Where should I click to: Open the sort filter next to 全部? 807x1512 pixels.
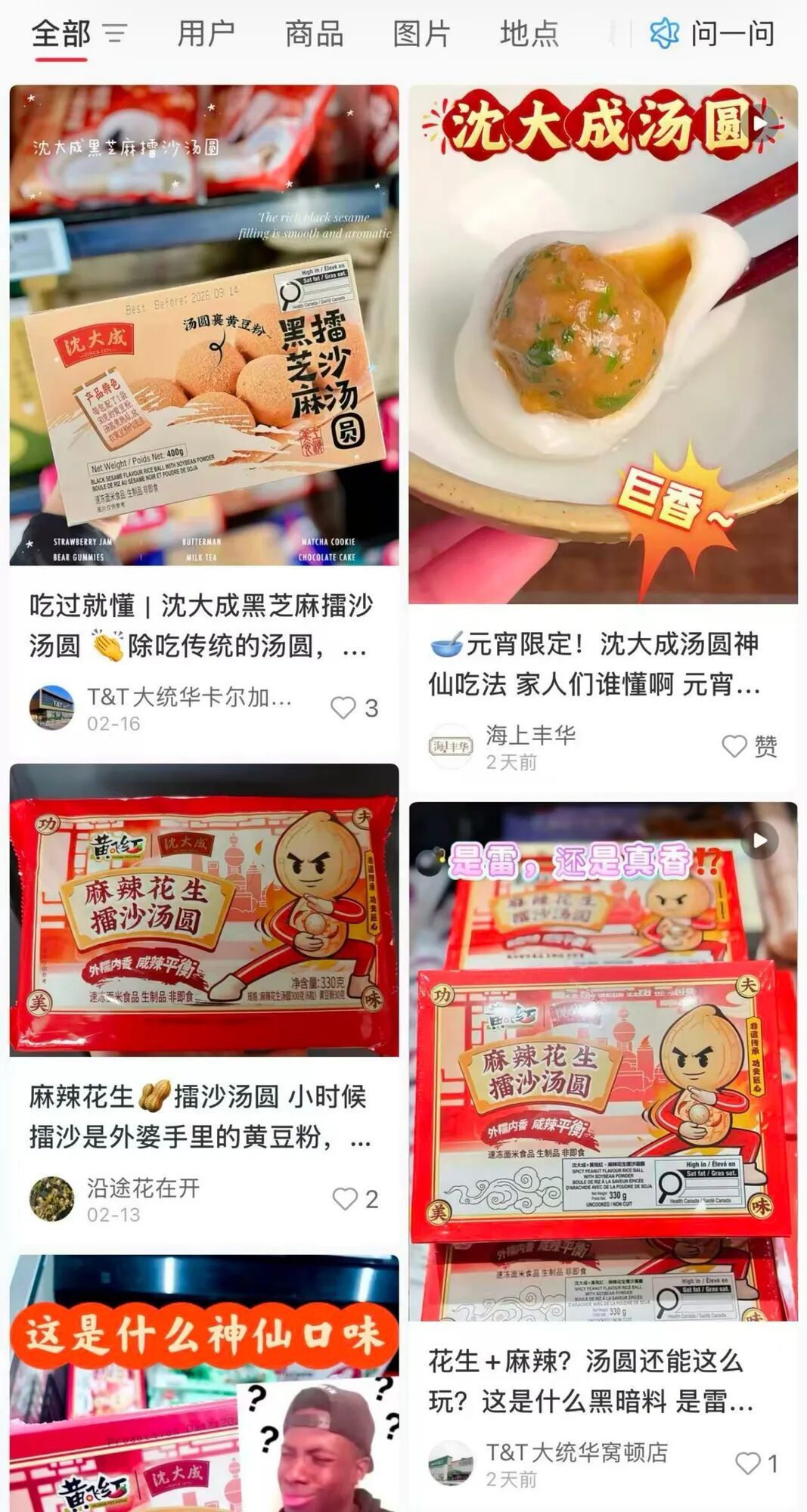[115, 34]
